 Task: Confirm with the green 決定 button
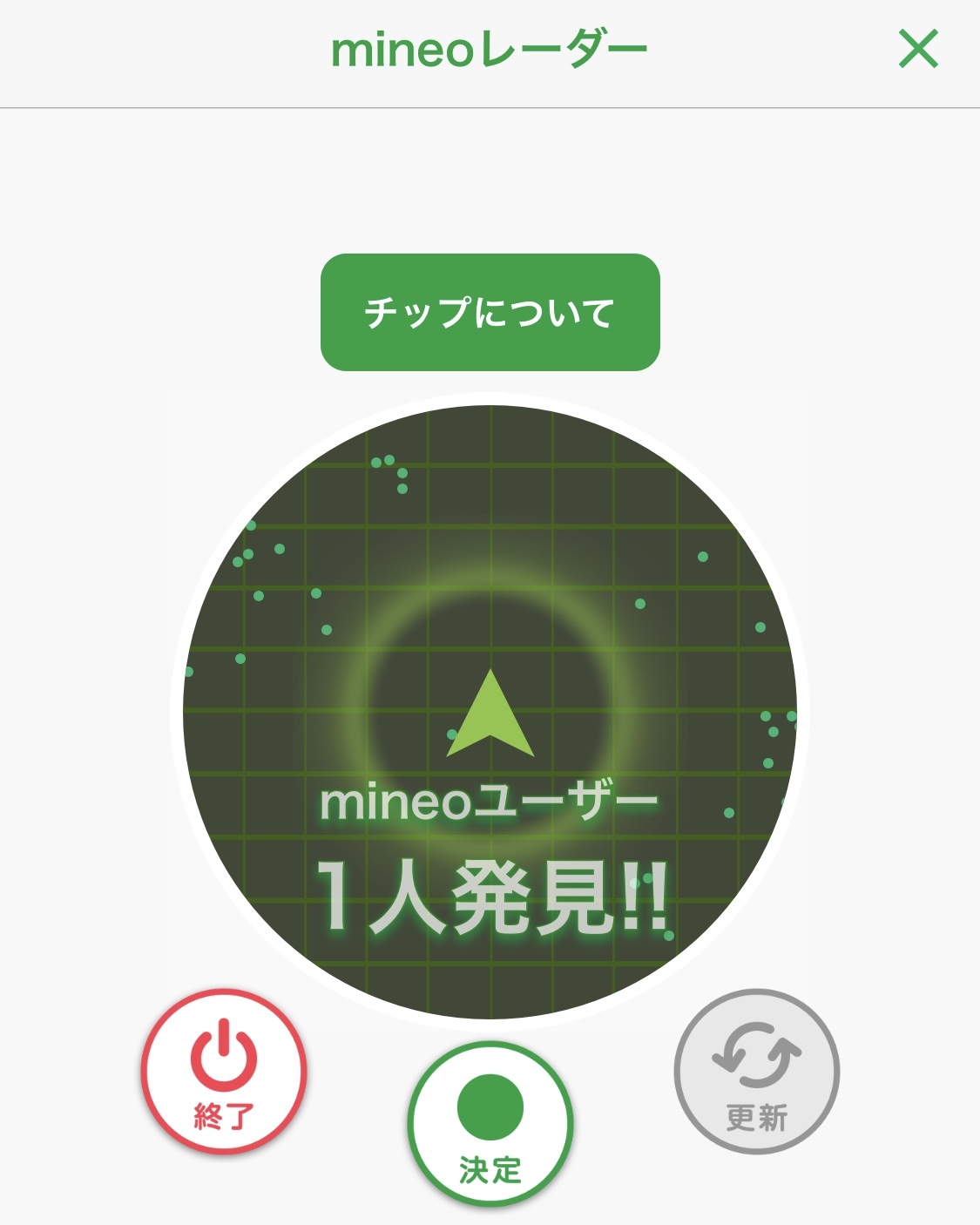[x=490, y=1124]
